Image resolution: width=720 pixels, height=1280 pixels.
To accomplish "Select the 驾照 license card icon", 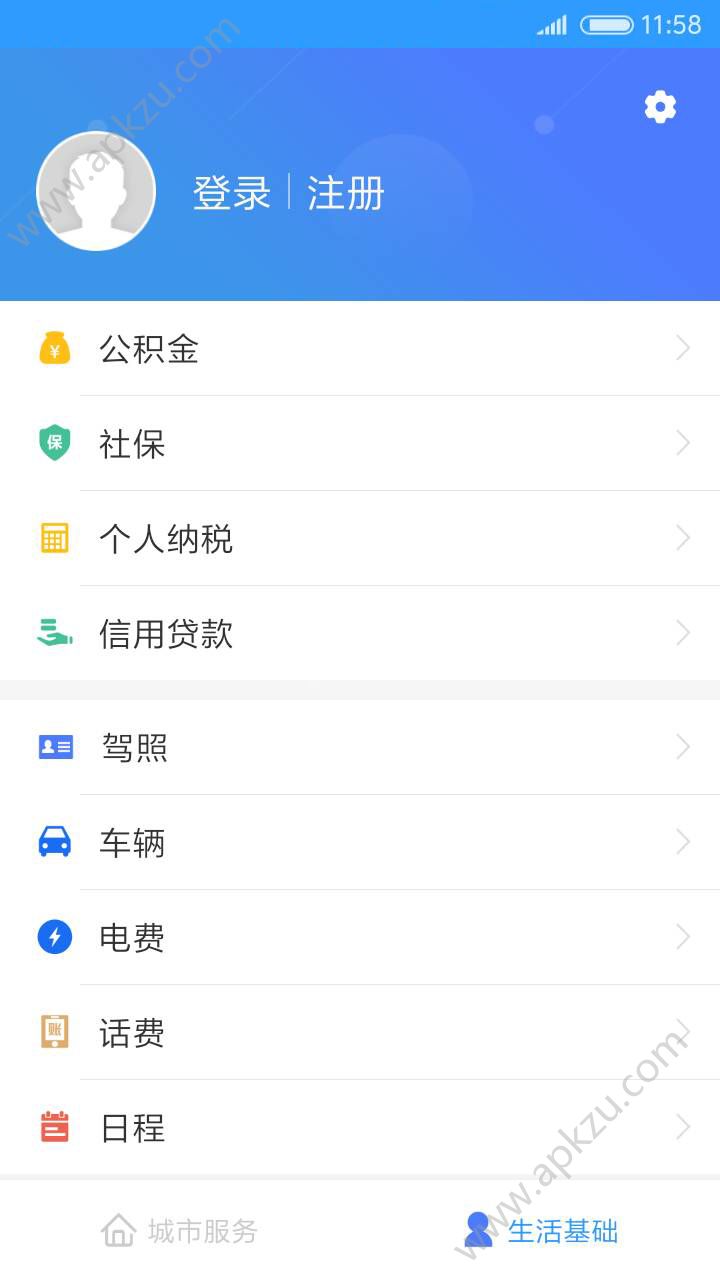I will 54,747.
